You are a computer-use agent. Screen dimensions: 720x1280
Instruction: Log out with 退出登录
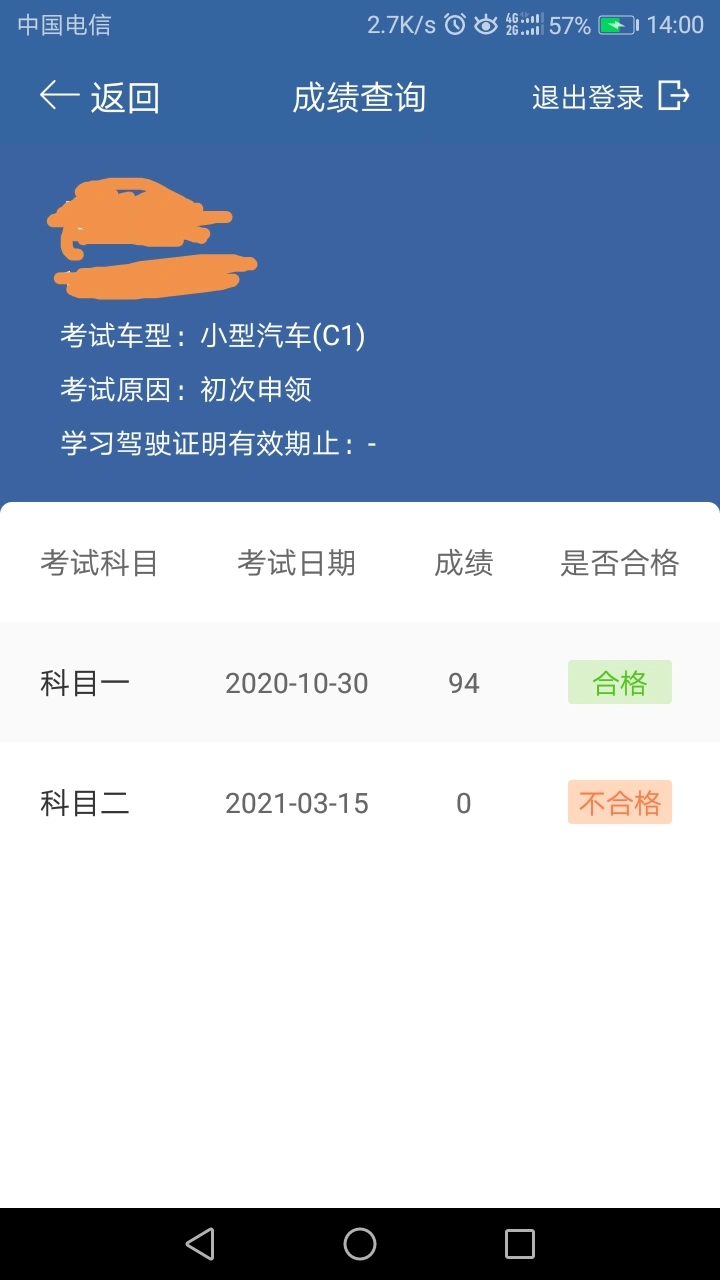pos(610,97)
